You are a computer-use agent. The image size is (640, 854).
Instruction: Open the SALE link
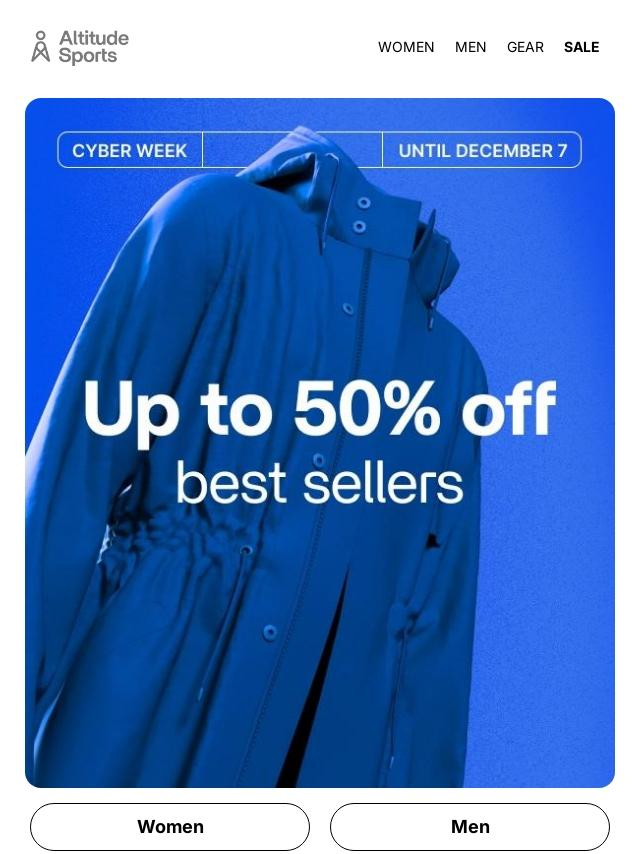pos(581,47)
